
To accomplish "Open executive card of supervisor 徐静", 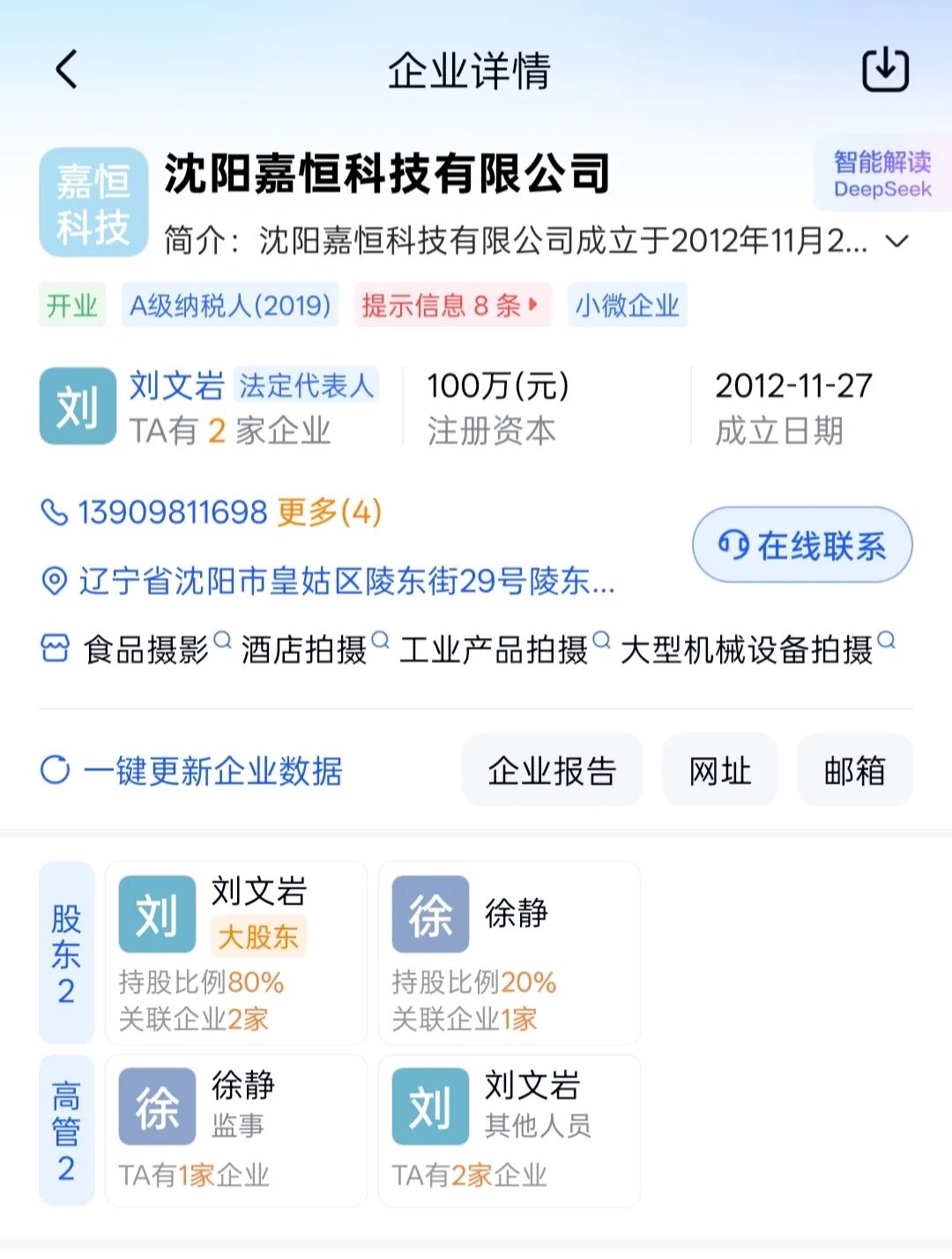I will (235, 1130).
